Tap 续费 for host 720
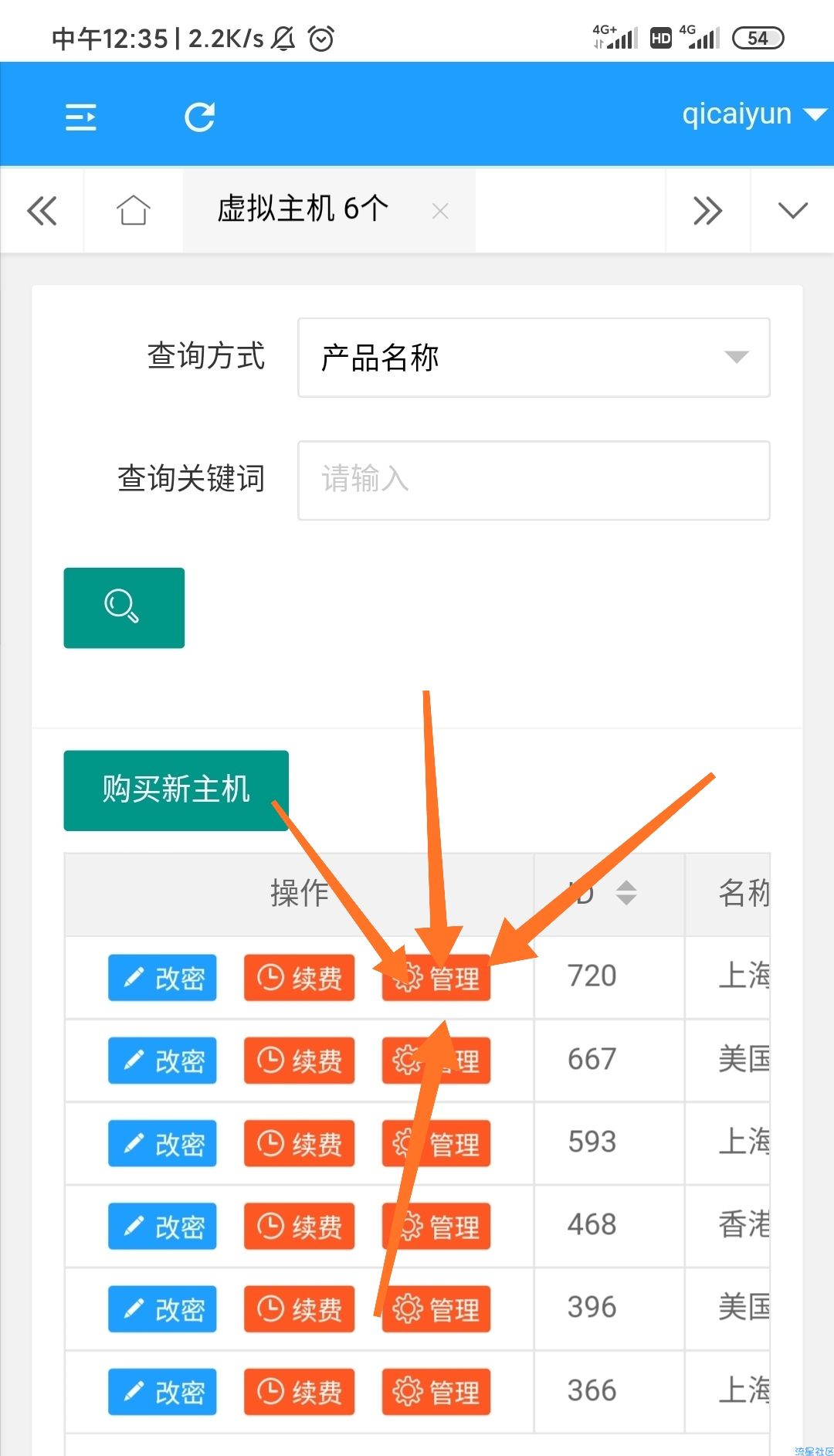The image size is (834, 1456). [299, 978]
